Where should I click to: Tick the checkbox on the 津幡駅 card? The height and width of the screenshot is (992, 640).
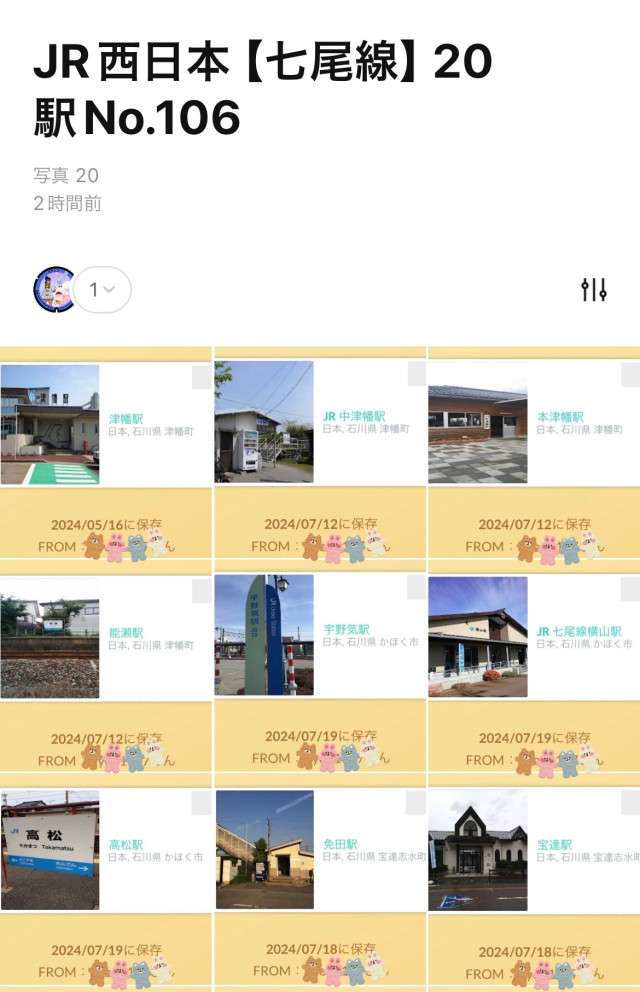coord(202,376)
